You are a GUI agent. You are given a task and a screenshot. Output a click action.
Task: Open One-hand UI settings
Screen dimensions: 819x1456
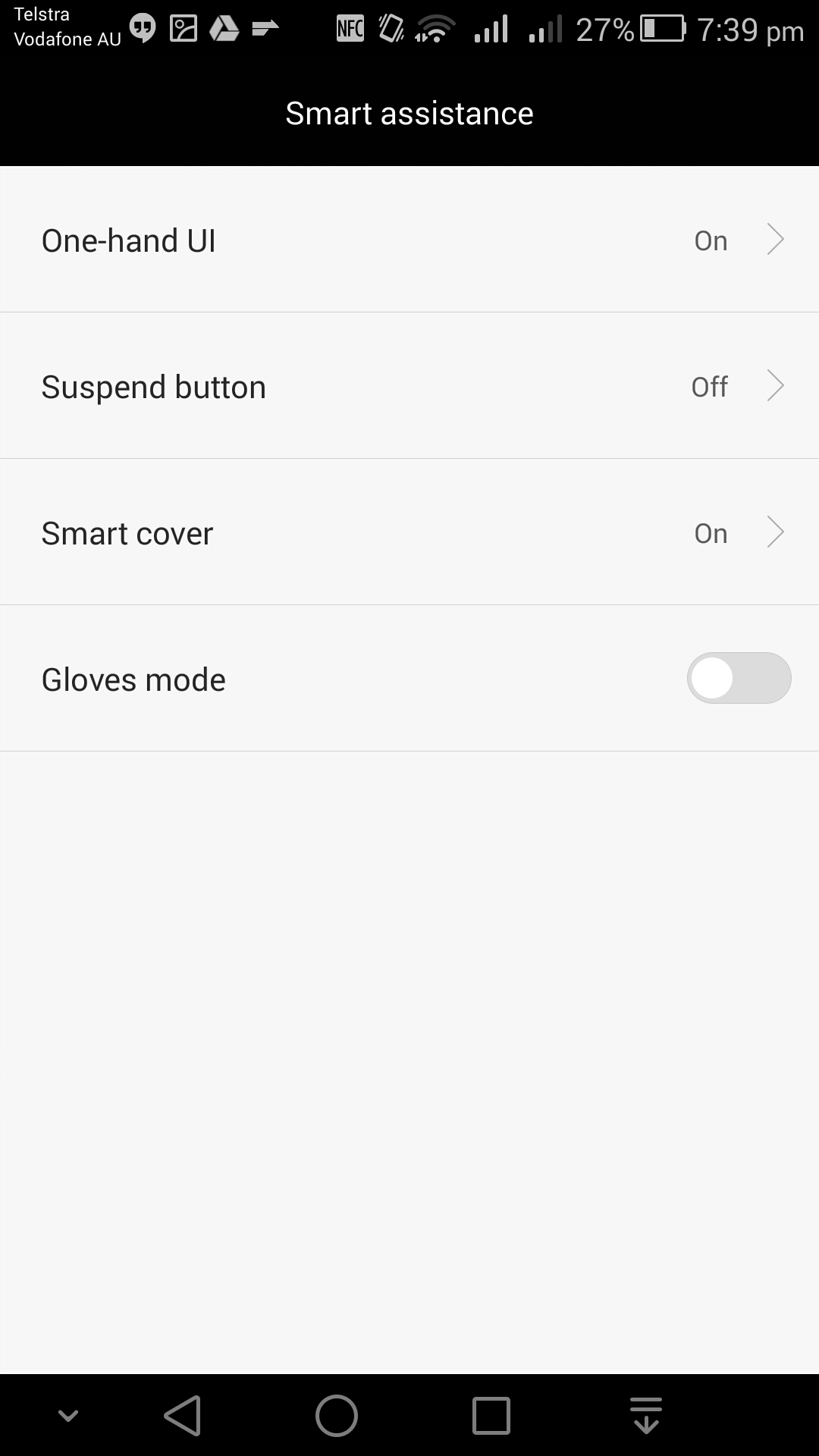(409, 240)
